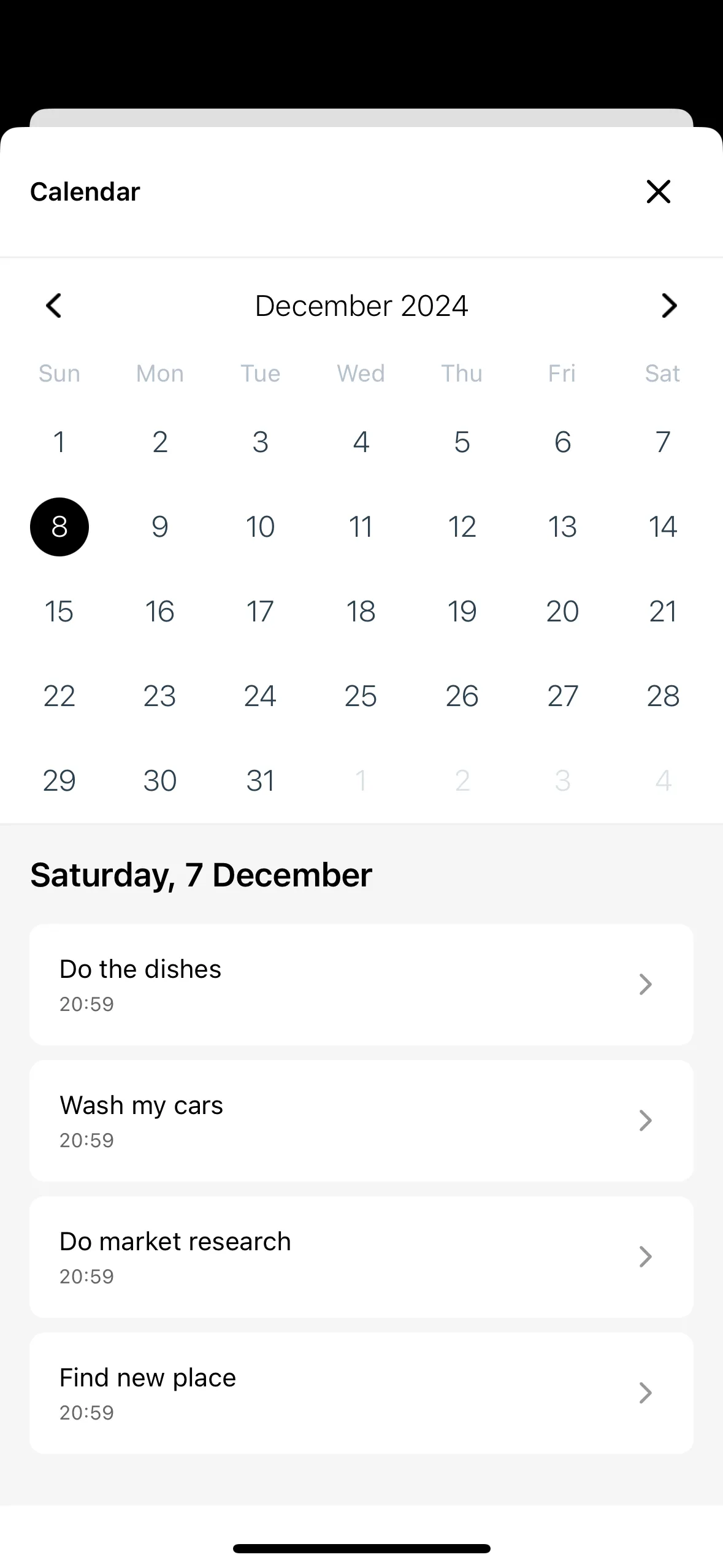Open the 'Wash my cars' task
Image resolution: width=723 pixels, height=1568 pixels.
point(361,1120)
